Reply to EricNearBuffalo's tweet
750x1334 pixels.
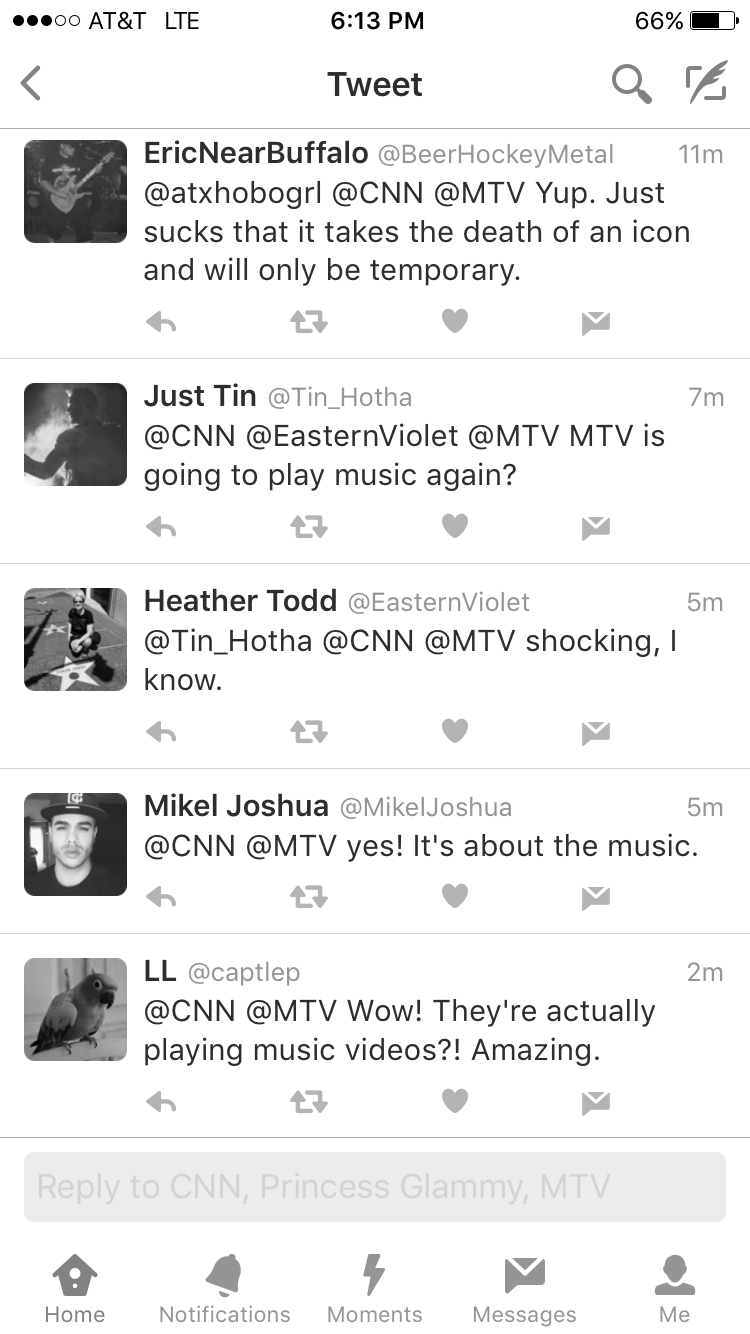coord(161,322)
